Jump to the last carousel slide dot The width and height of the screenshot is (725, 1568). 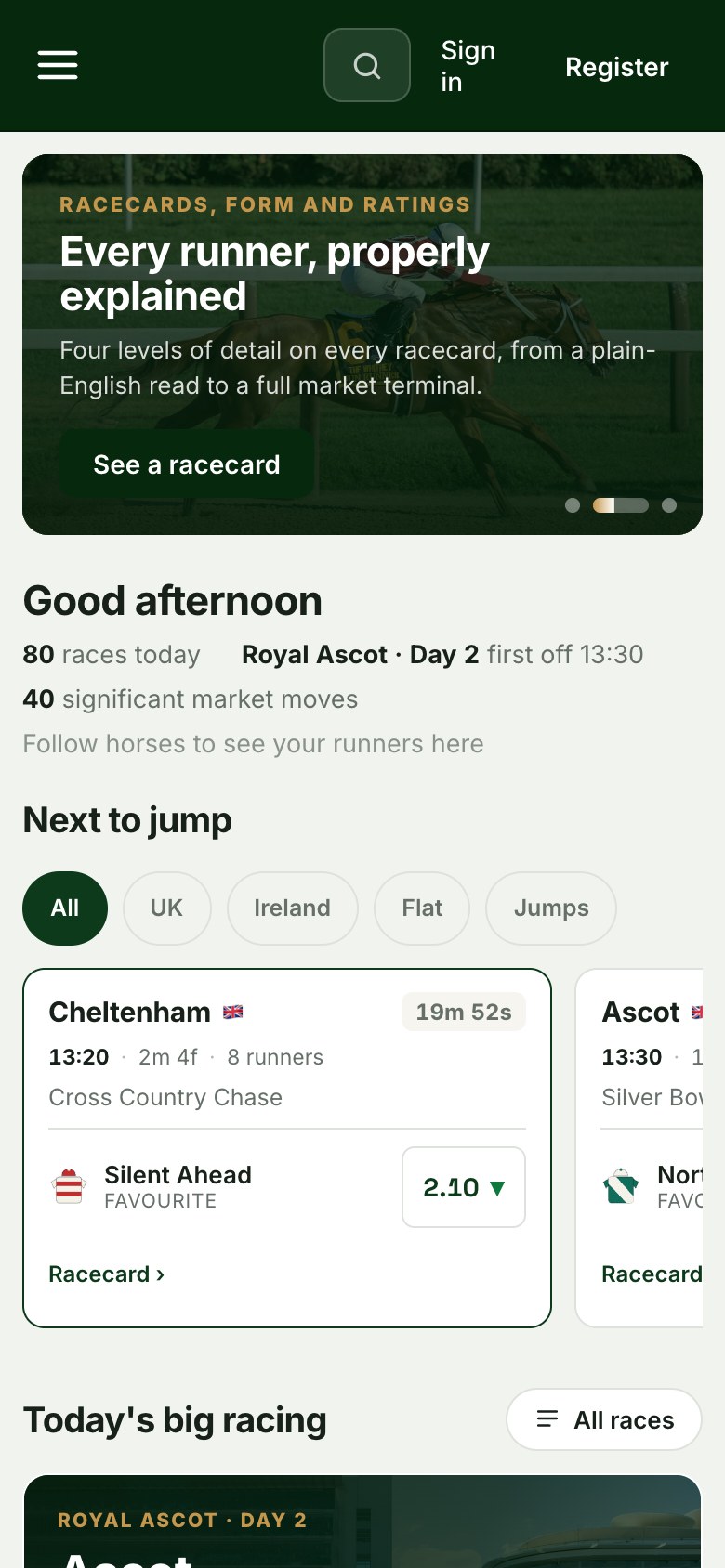(x=669, y=505)
